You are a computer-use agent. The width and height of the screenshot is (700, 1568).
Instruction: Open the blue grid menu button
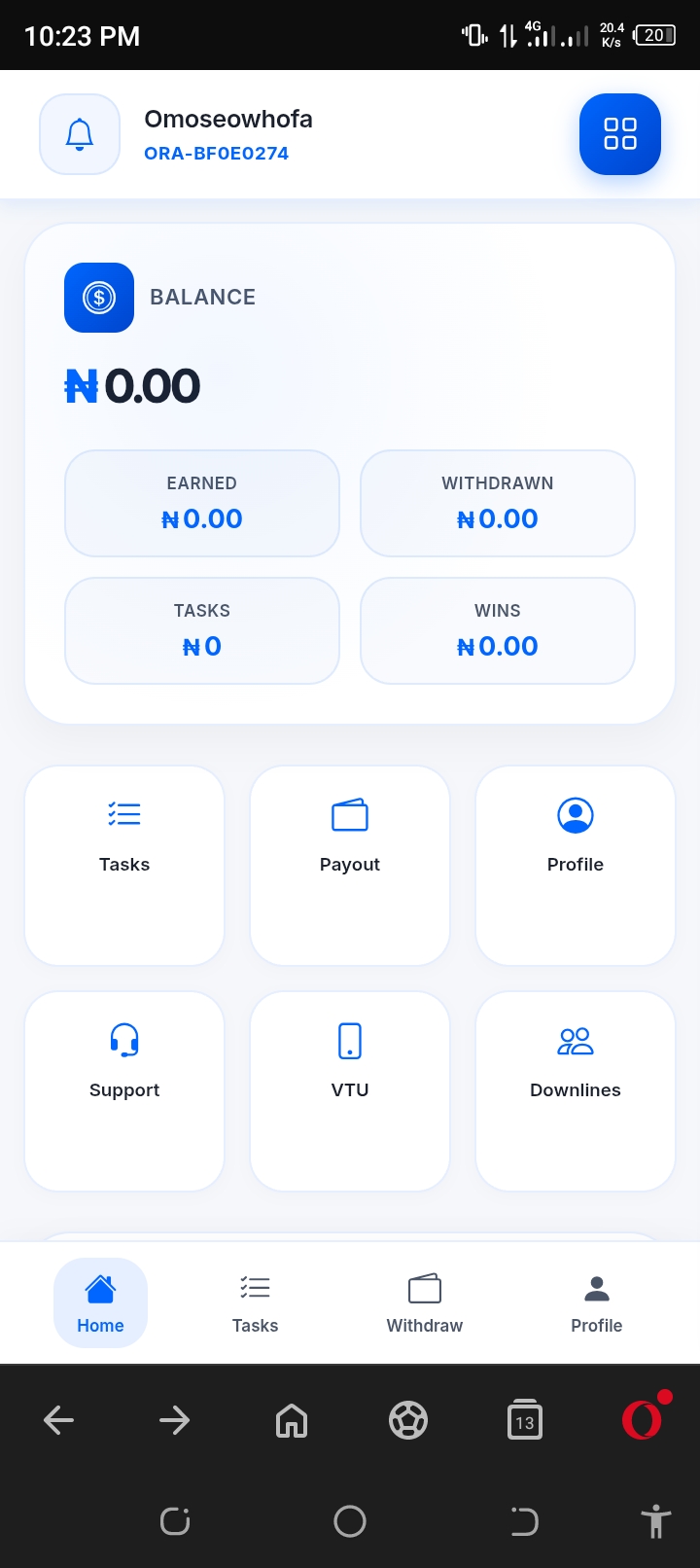tap(620, 134)
